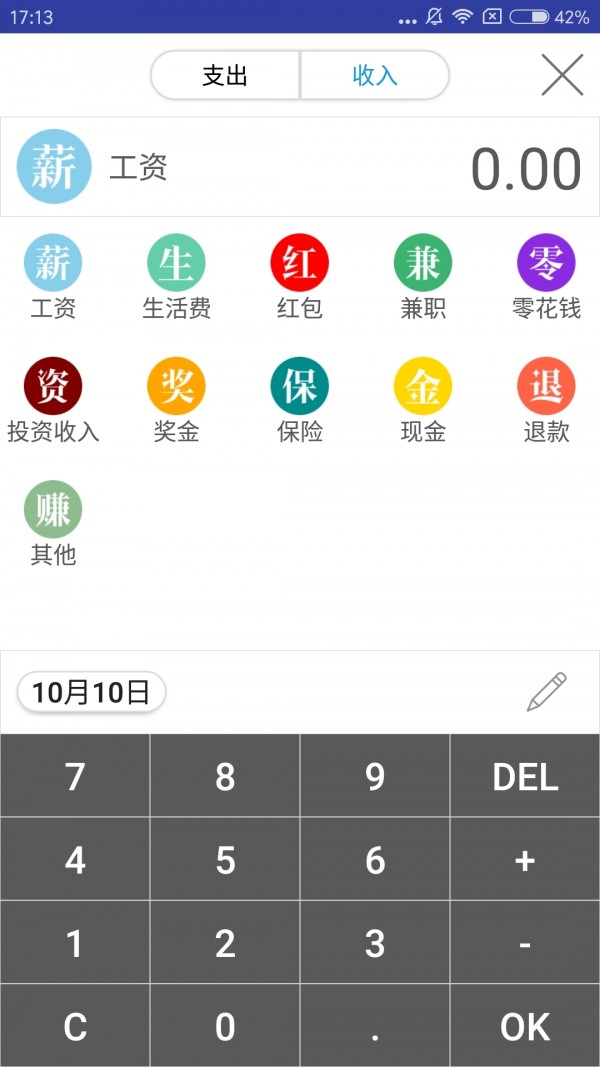Add a note with the pencil icon
This screenshot has width=600, height=1067.
tap(546, 692)
